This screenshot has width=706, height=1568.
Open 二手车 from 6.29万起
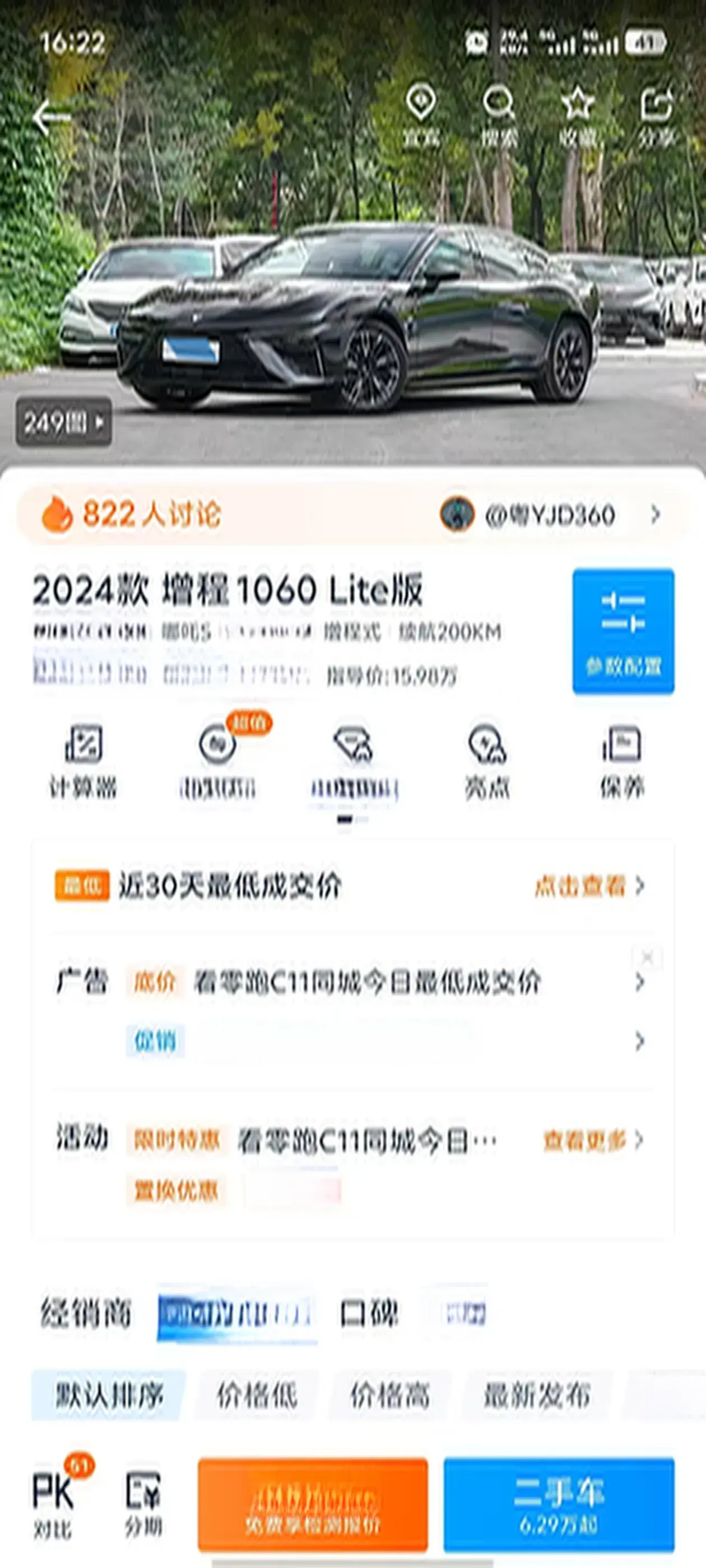(x=558, y=1504)
